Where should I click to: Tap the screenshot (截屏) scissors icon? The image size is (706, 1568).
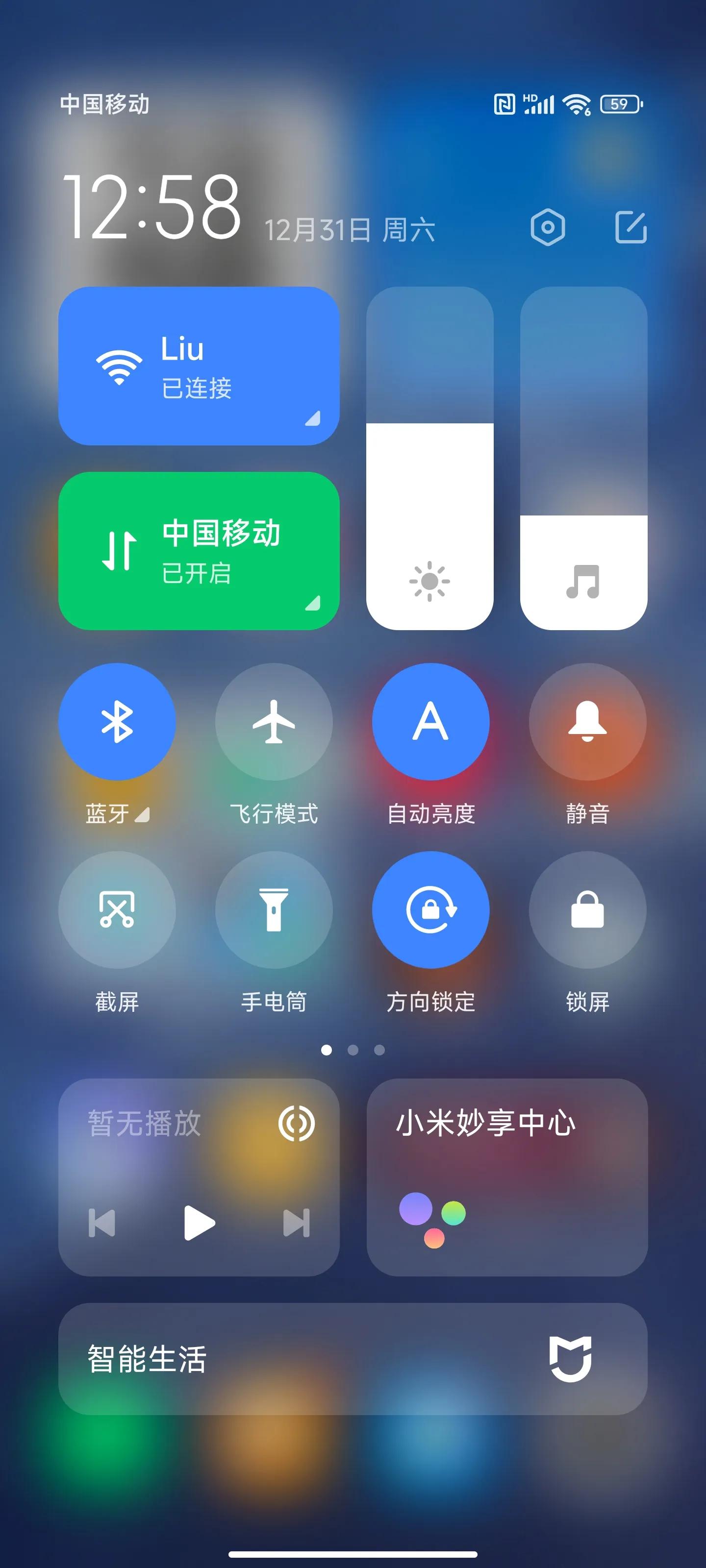pyautogui.click(x=117, y=909)
